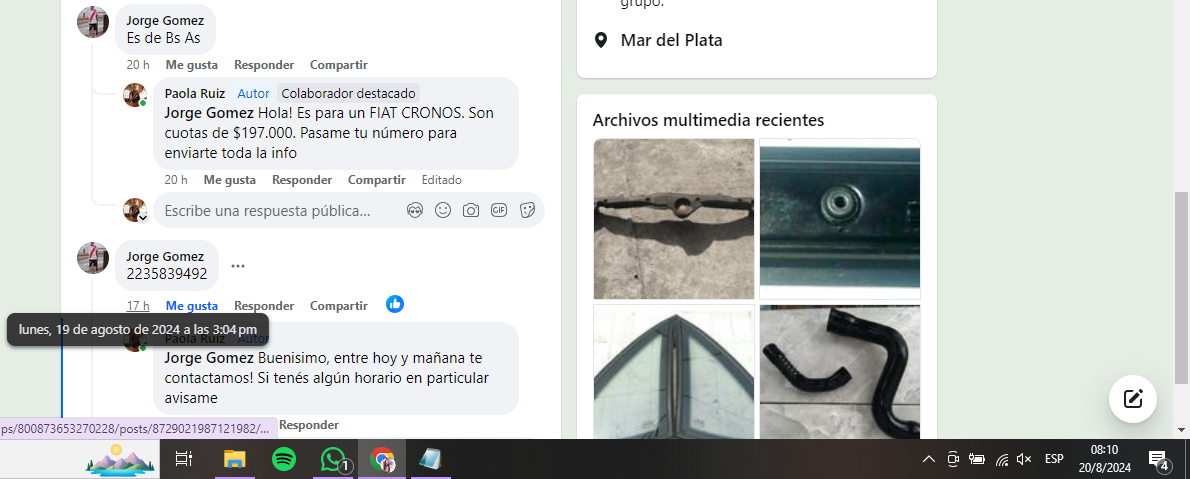
Task: Reply to Jorge Gomez's "Es de Bs As" comment
Action: 264,65
